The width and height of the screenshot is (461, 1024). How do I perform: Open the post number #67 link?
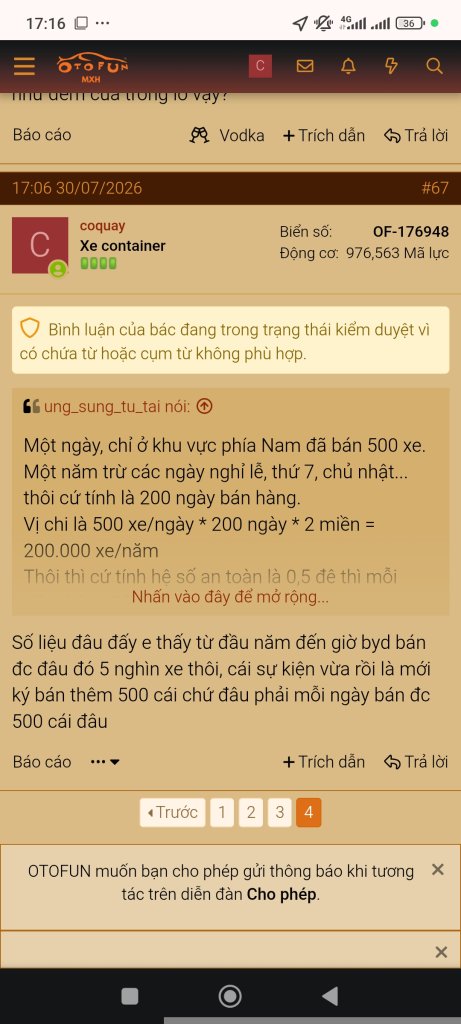tap(435, 188)
